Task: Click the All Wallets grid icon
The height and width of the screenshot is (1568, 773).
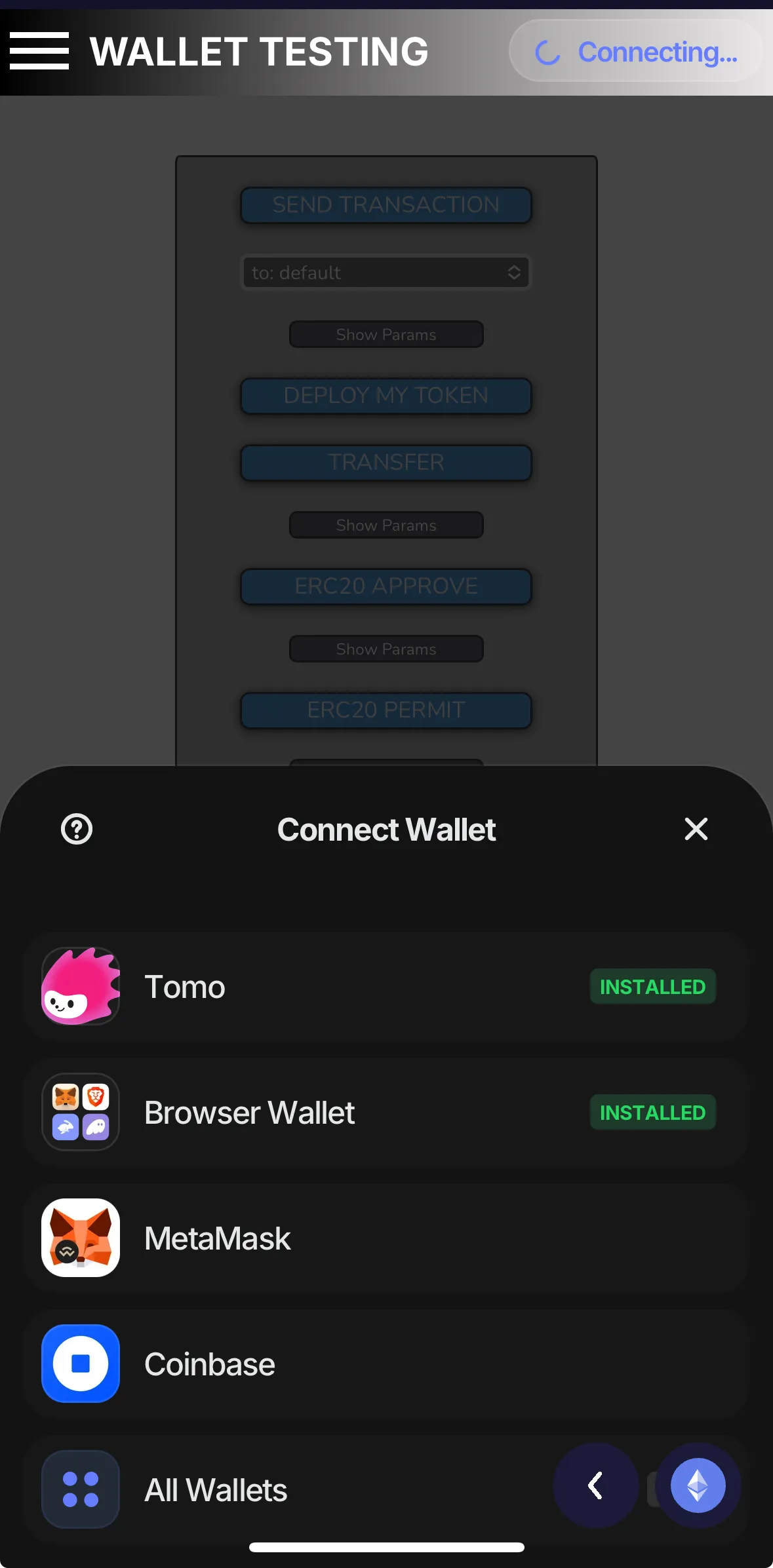Action: tap(80, 1489)
